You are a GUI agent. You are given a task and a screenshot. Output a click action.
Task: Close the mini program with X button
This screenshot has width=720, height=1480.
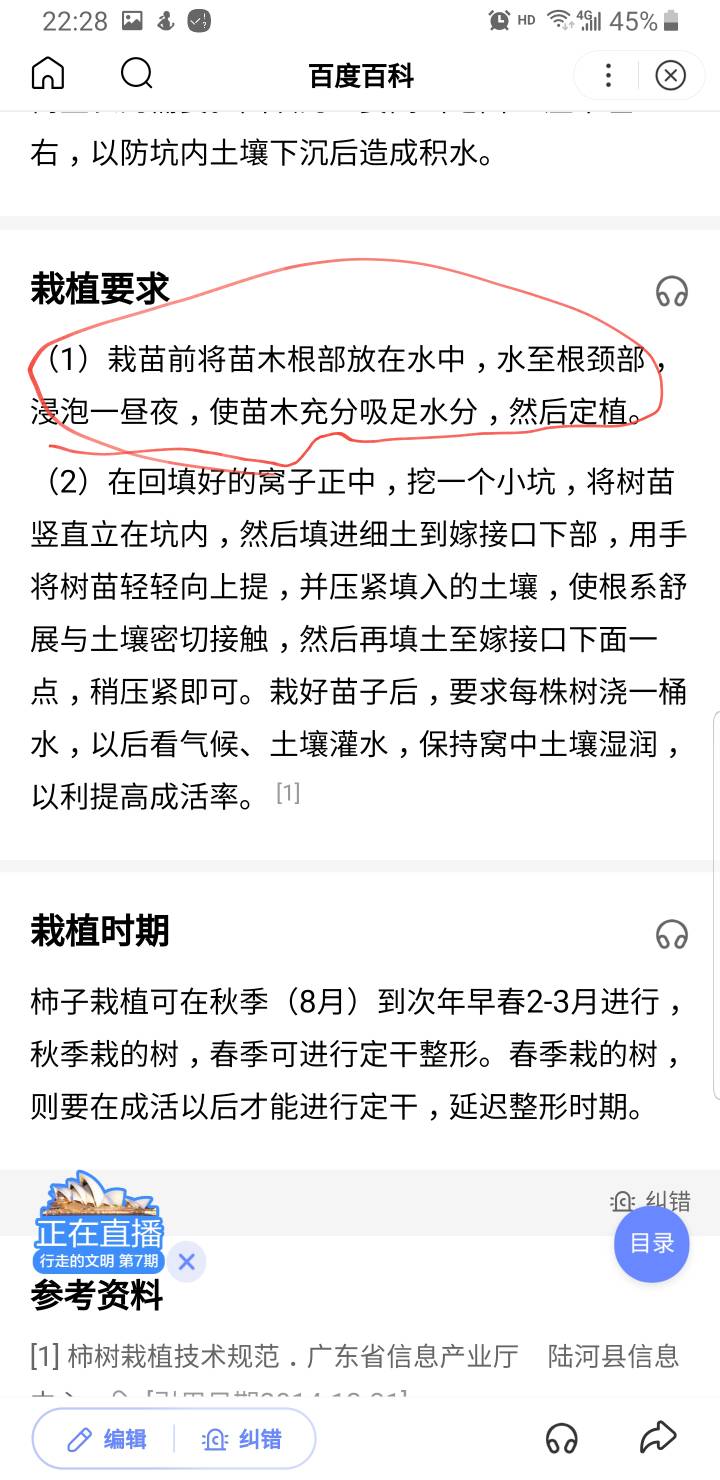[x=670, y=75]
